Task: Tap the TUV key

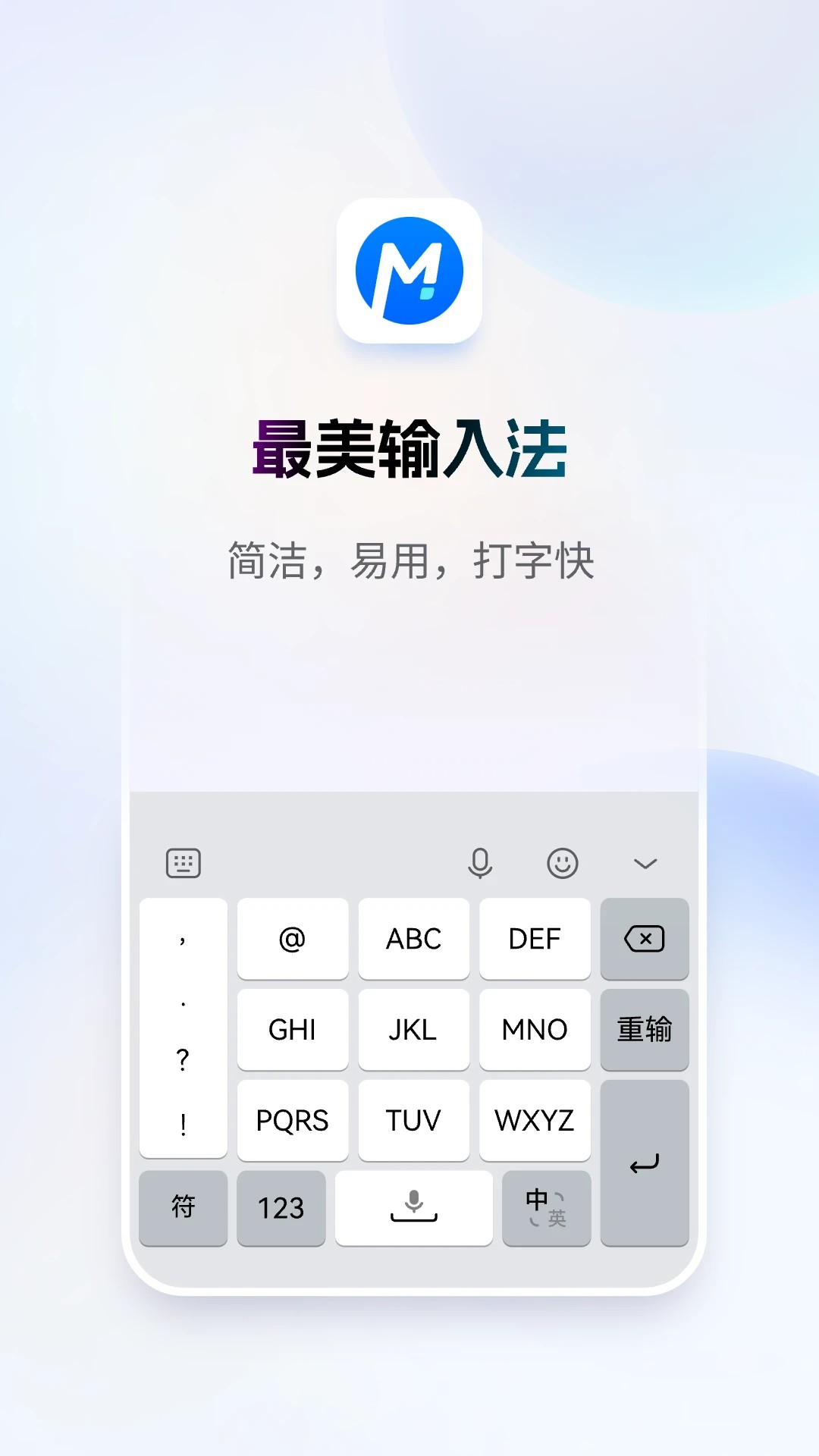Action: (413, 1120)
